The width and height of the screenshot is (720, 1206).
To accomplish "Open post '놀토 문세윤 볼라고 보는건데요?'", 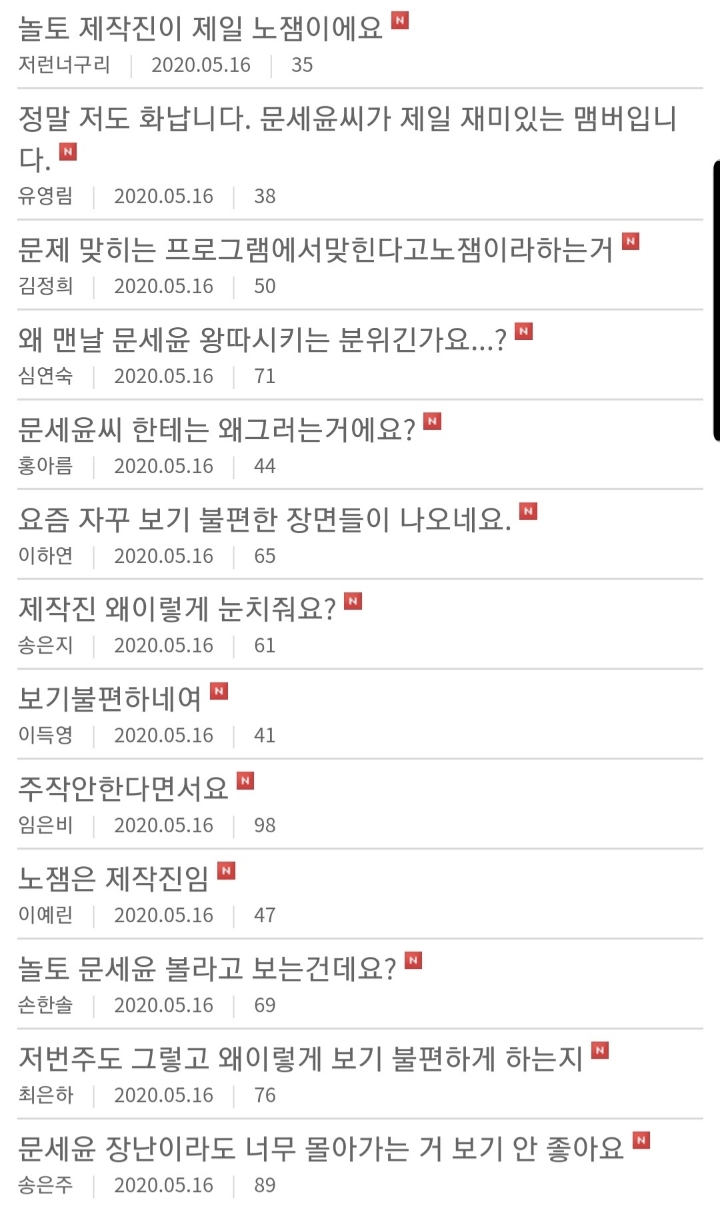I will (x=208, y=968).
